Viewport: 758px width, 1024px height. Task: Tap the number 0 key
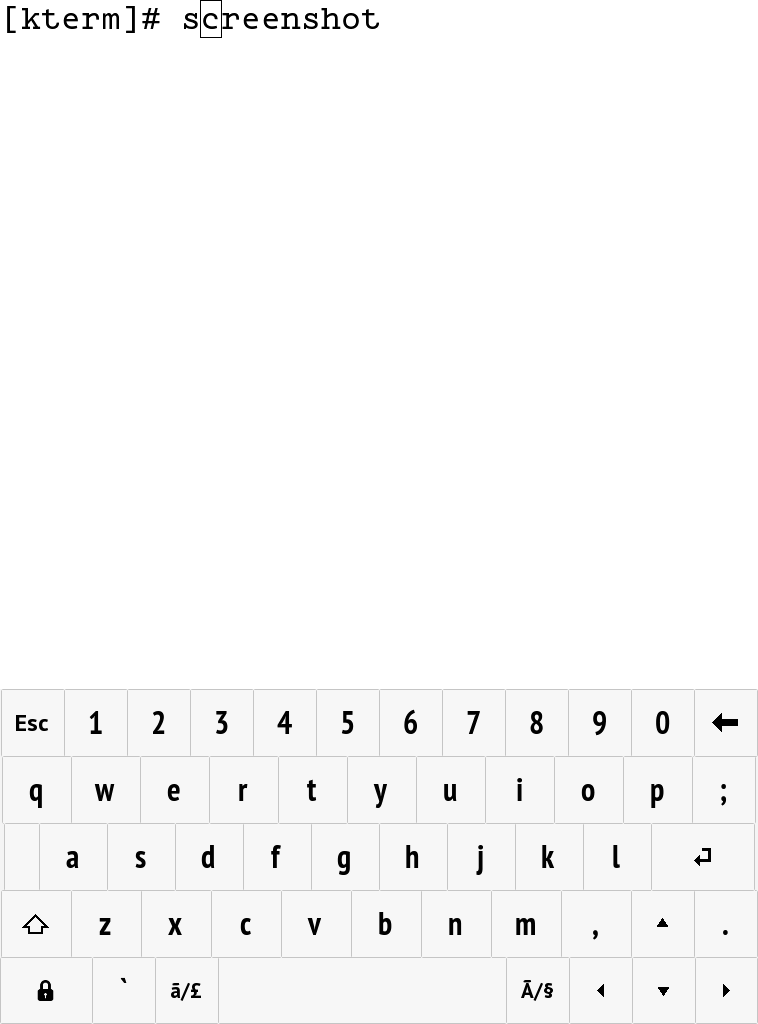click(662, 723)
